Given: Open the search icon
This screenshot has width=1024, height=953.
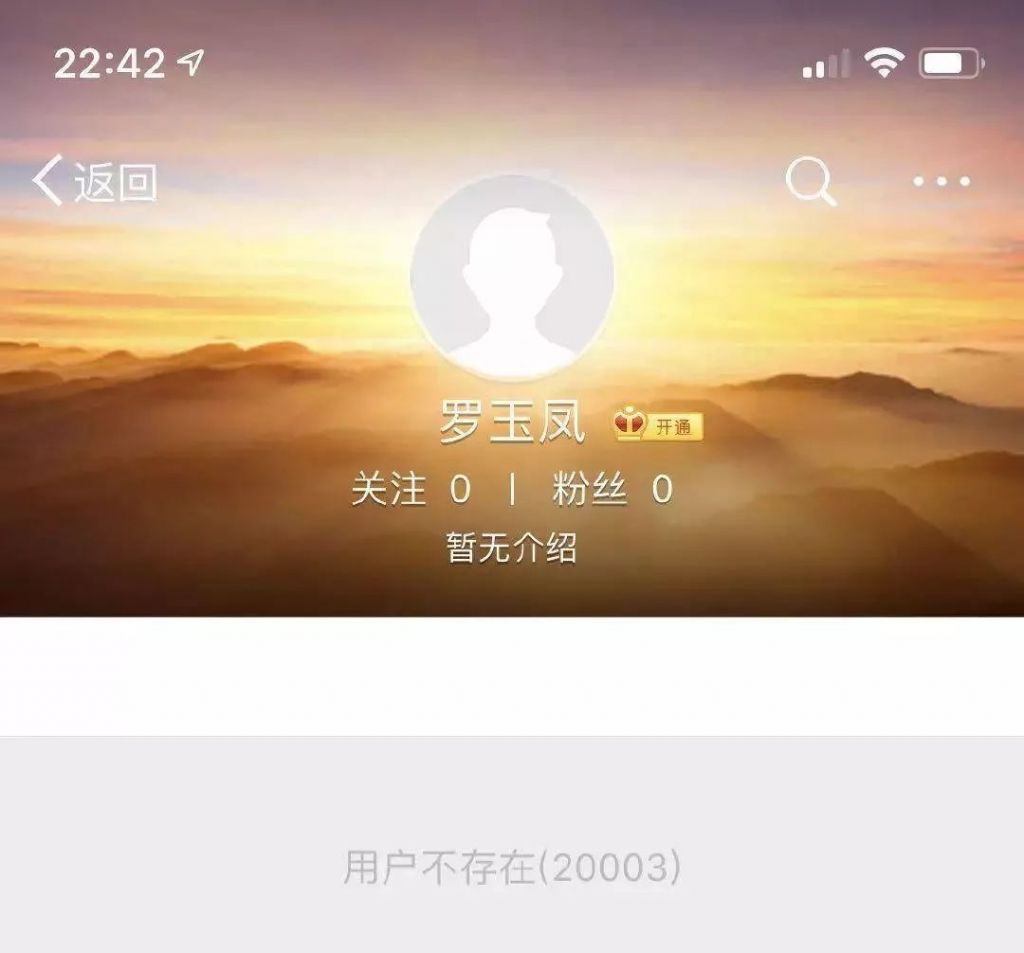Looking at the screenshot, I should (809, 182).
